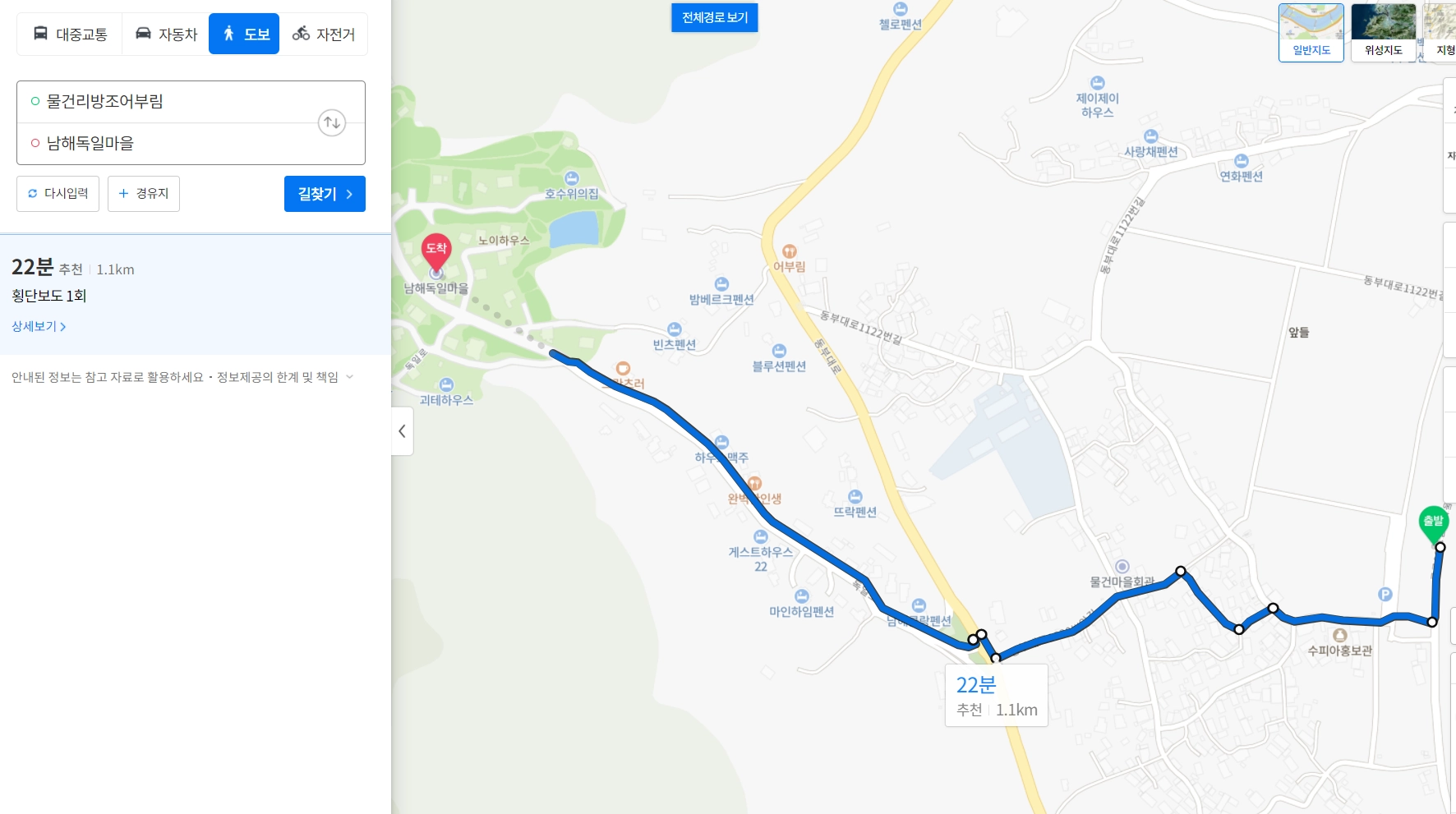
Task: Swap origin and destination
Action: (332, 123)
